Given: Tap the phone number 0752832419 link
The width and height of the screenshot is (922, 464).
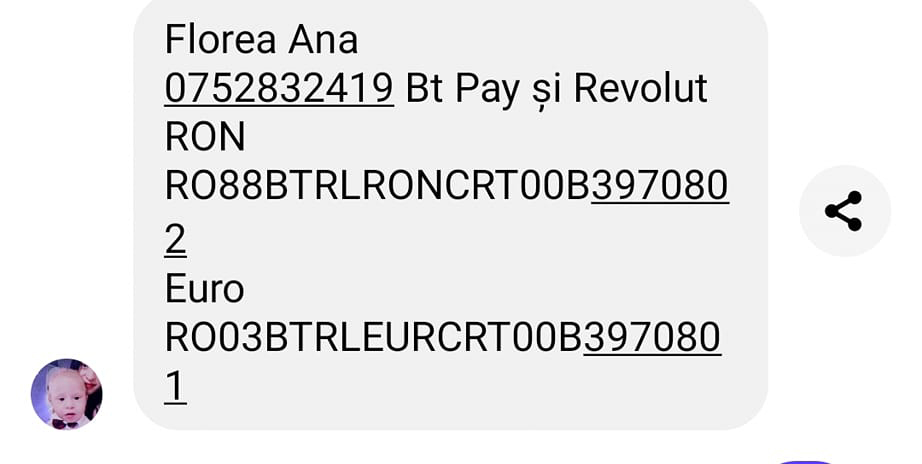Looking at the screenshot, I should click(279, 89).
